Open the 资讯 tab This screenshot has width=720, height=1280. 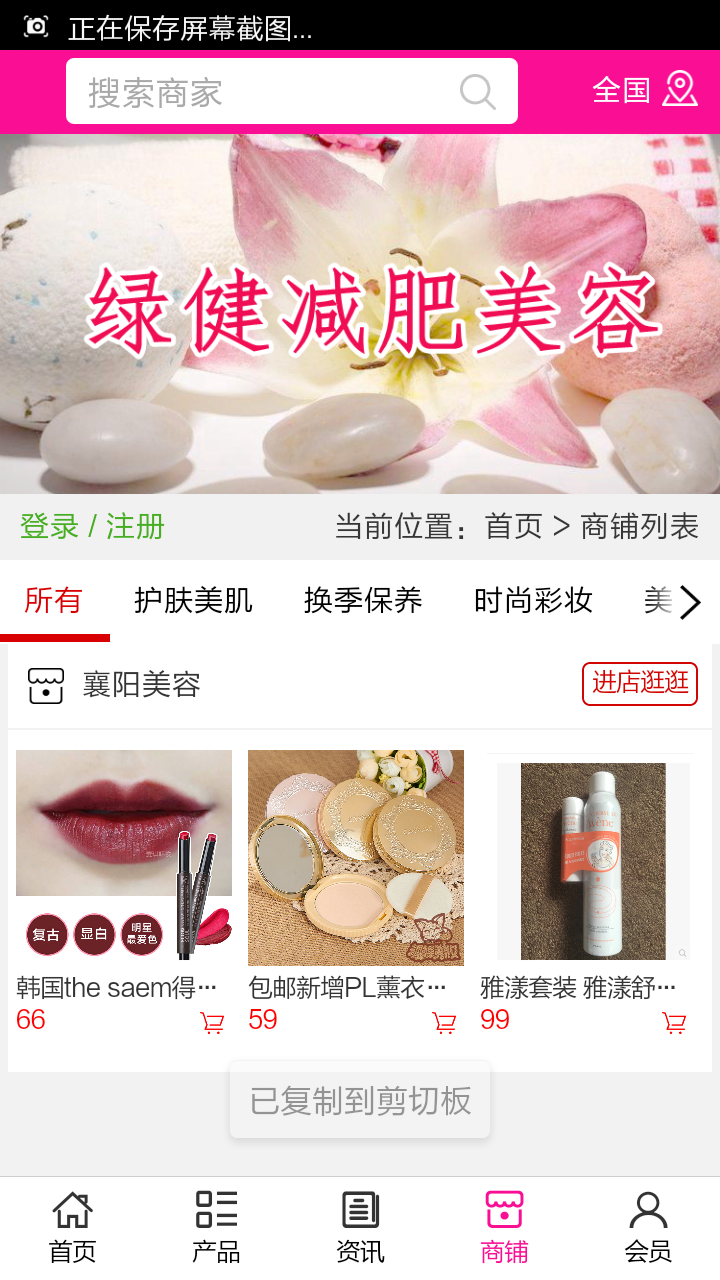point(360,1226)
